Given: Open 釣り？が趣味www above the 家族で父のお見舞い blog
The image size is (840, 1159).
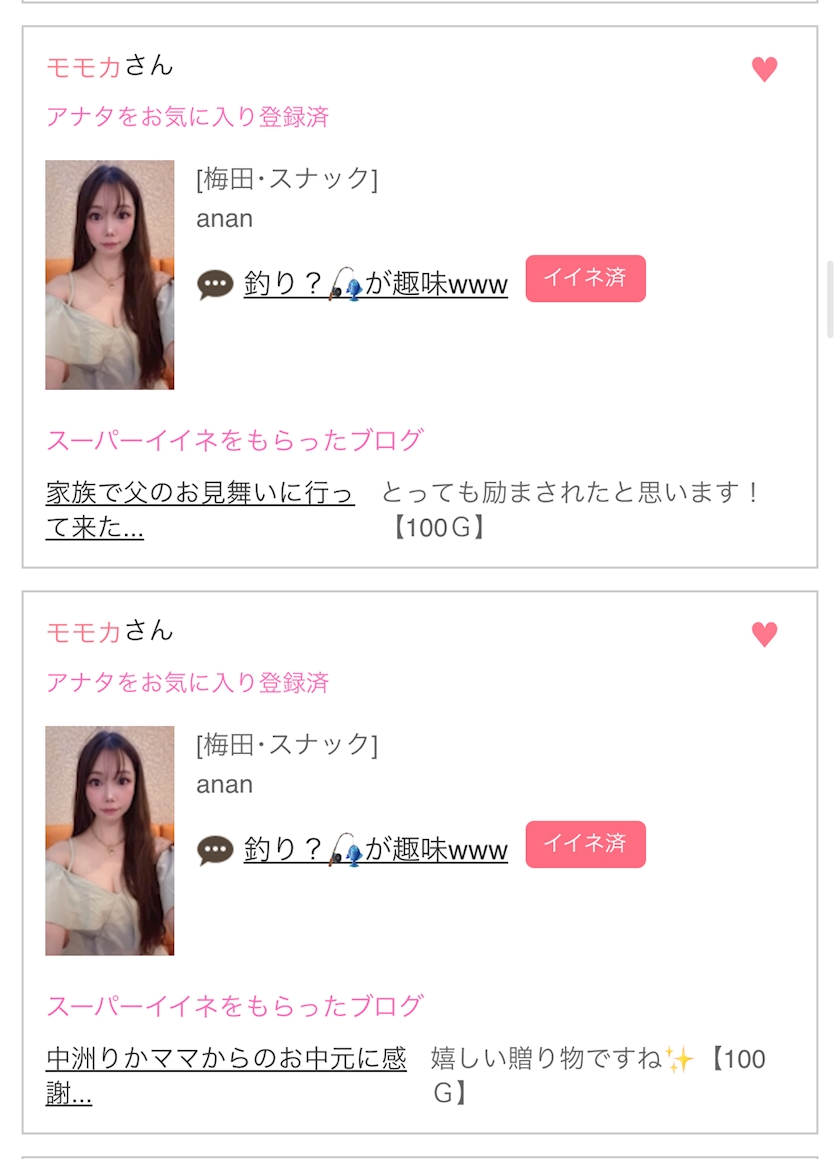Looking at the screenshot, I should click(375, 285).
